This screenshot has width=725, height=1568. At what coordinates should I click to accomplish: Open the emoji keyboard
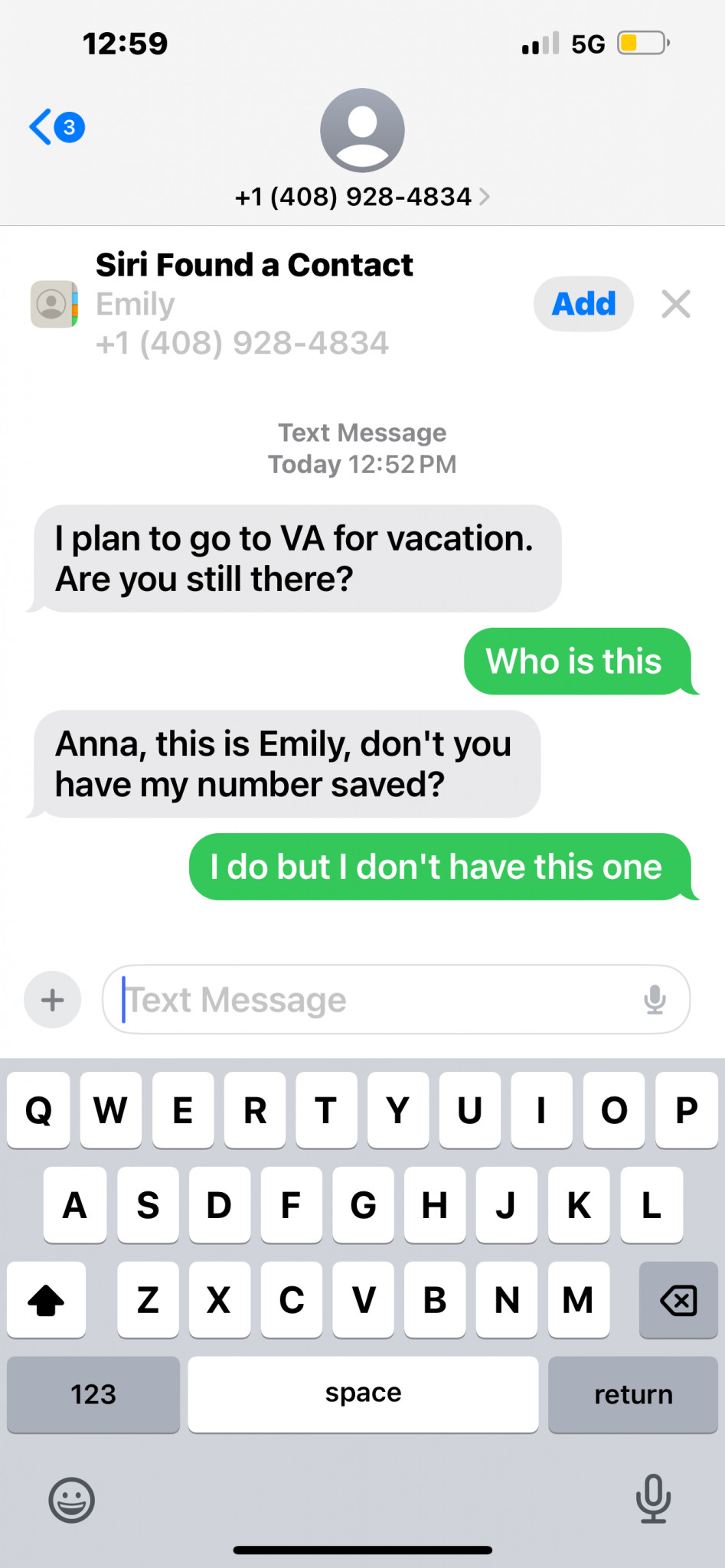pyautogui.click(x=72, y=1500)
